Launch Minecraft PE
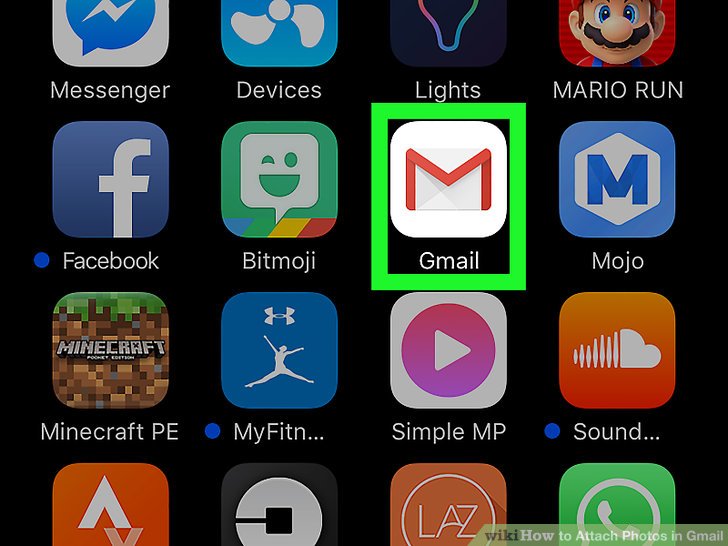The height and width of the screenshot is (546, 728). 110,350
